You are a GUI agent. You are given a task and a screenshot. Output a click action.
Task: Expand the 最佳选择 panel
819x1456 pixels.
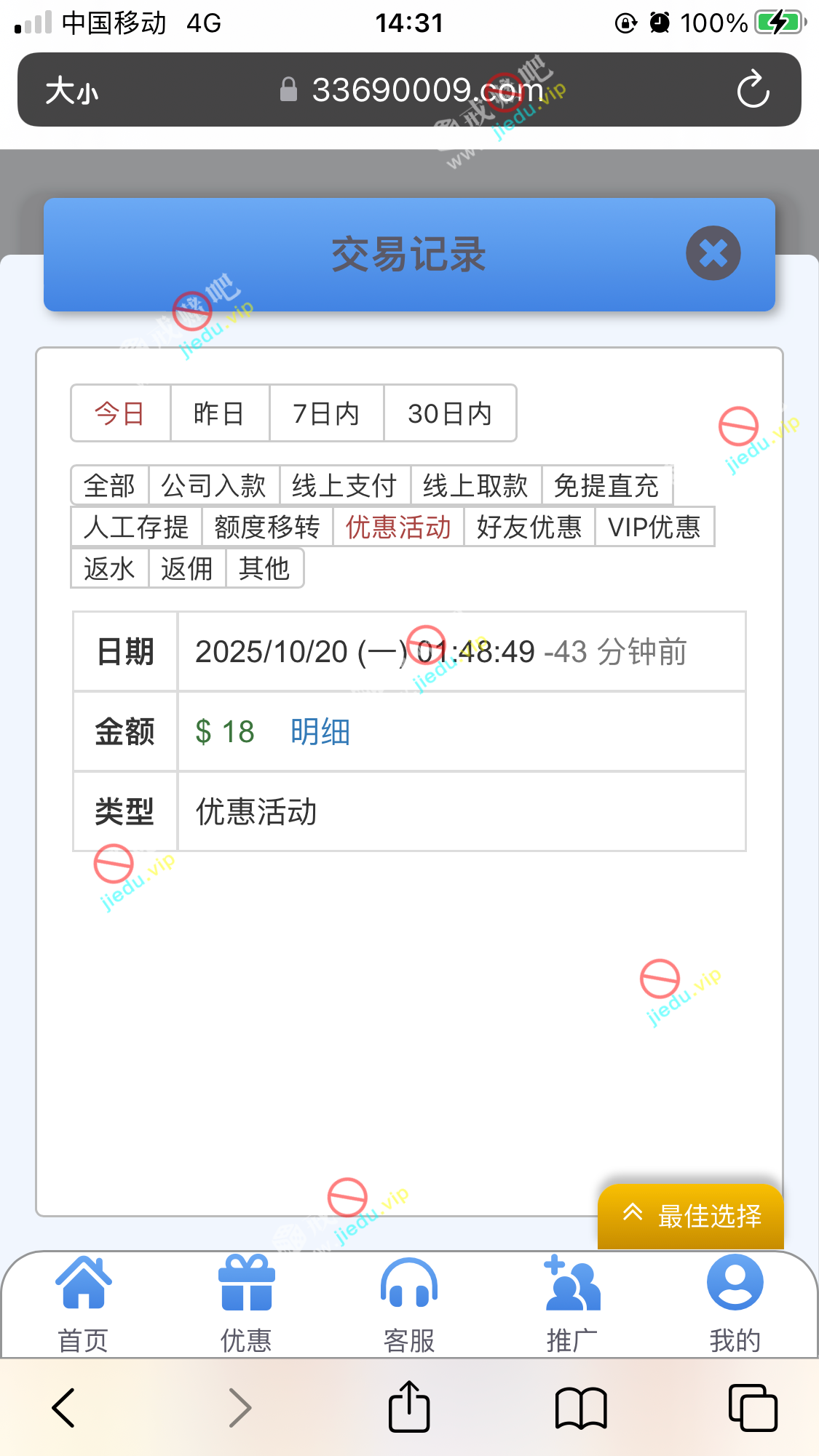click(x=690, y=1215)
